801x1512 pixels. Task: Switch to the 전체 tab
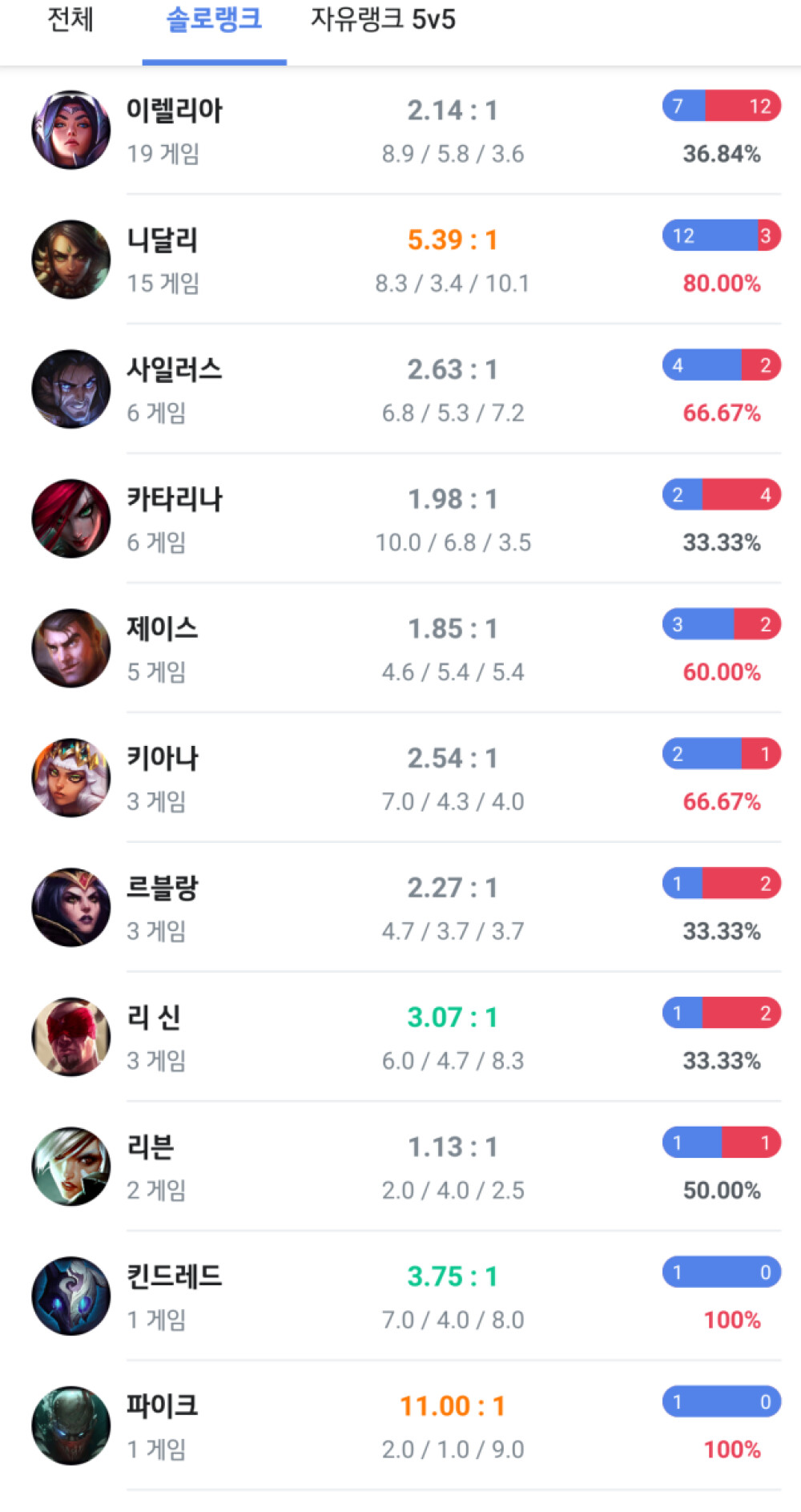[70, 20]
